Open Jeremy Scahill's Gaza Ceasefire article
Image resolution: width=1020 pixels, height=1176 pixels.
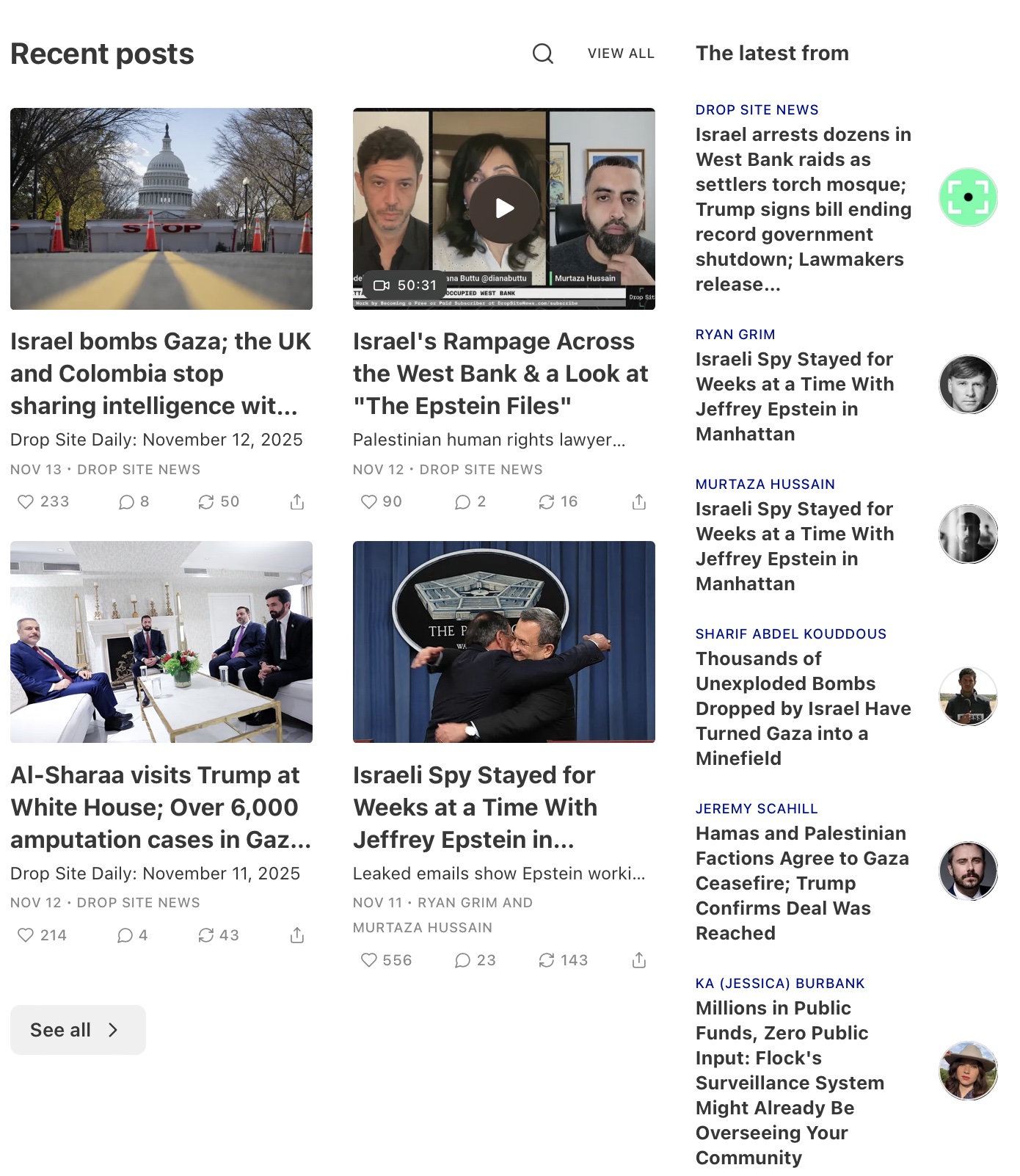pos(801,882)
